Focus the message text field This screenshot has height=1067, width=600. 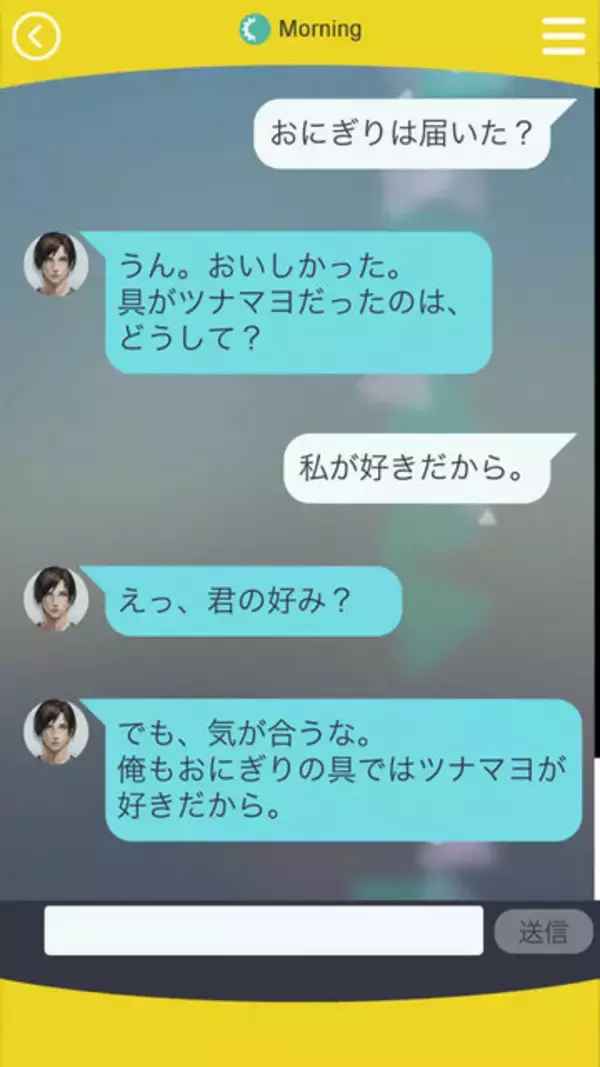click(x=263, y=931)
